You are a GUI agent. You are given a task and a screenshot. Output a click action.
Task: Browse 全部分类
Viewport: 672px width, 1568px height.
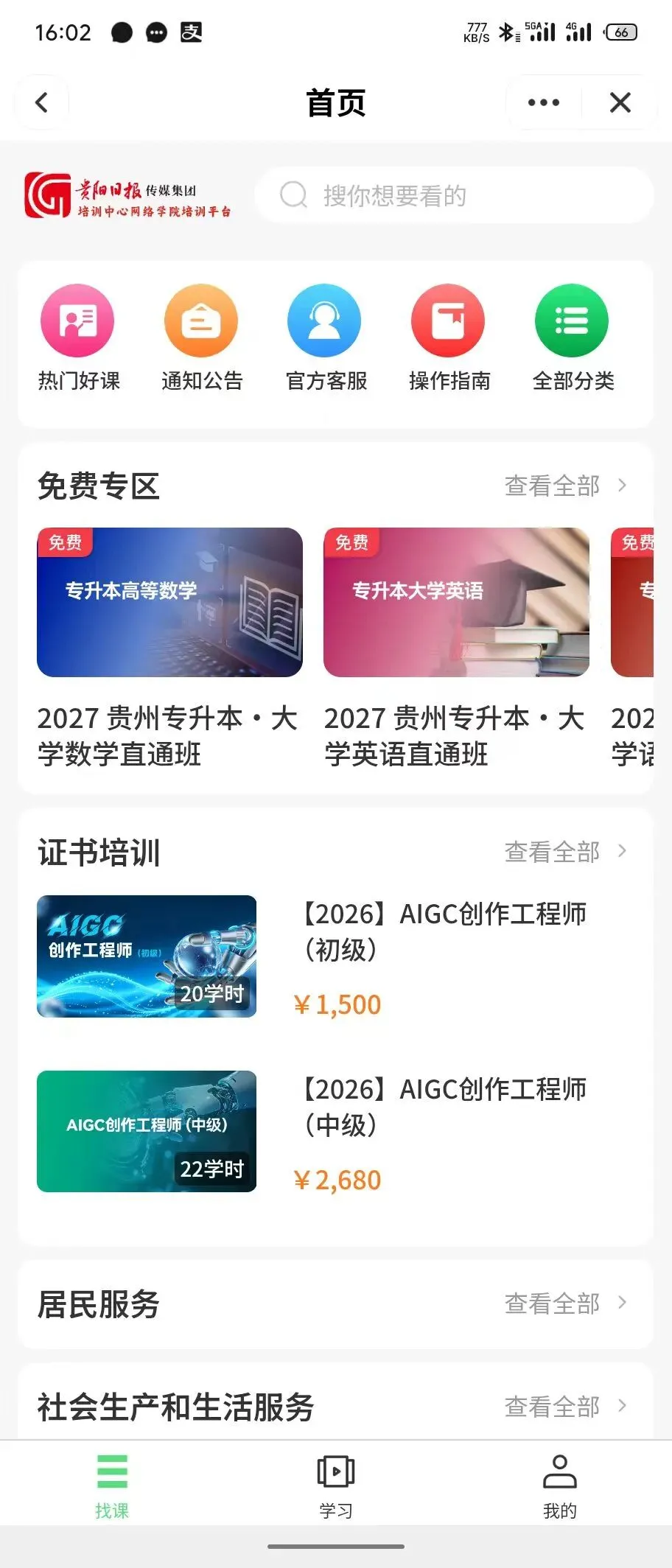pos(573,337)
